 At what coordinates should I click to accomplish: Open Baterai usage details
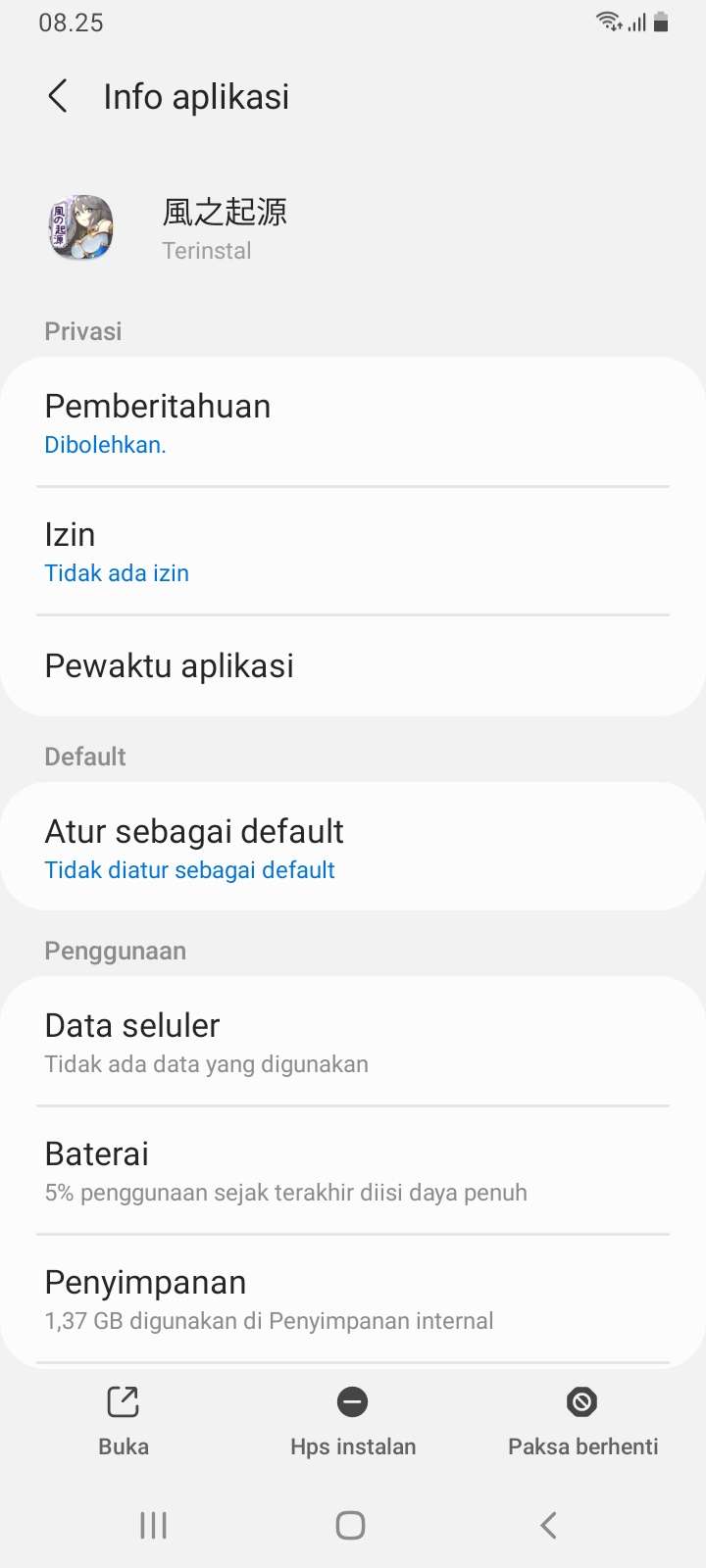point(353,1170)
